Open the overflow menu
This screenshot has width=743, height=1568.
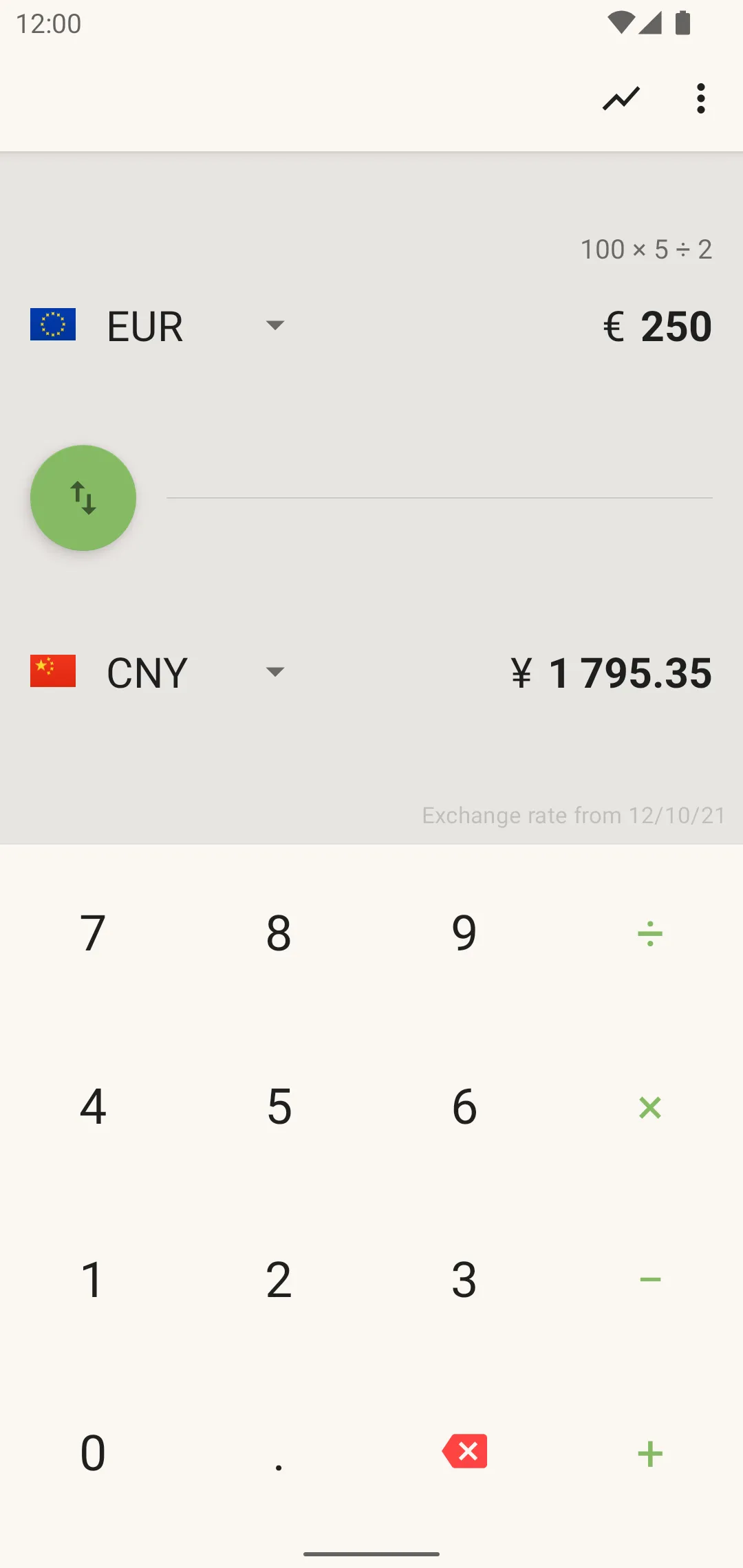[x=700, y=98]
